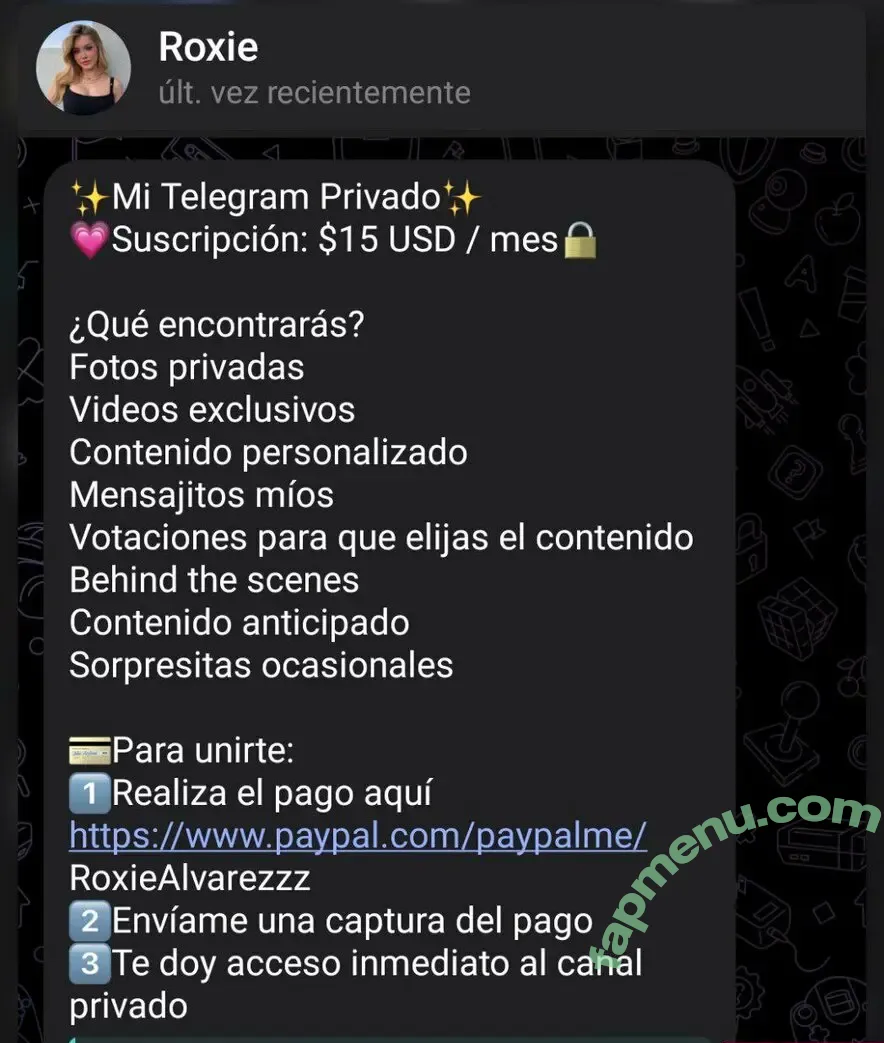
Task: Tap the '2' badge next to 'Envíame una captura'
Action: [89, 919]
